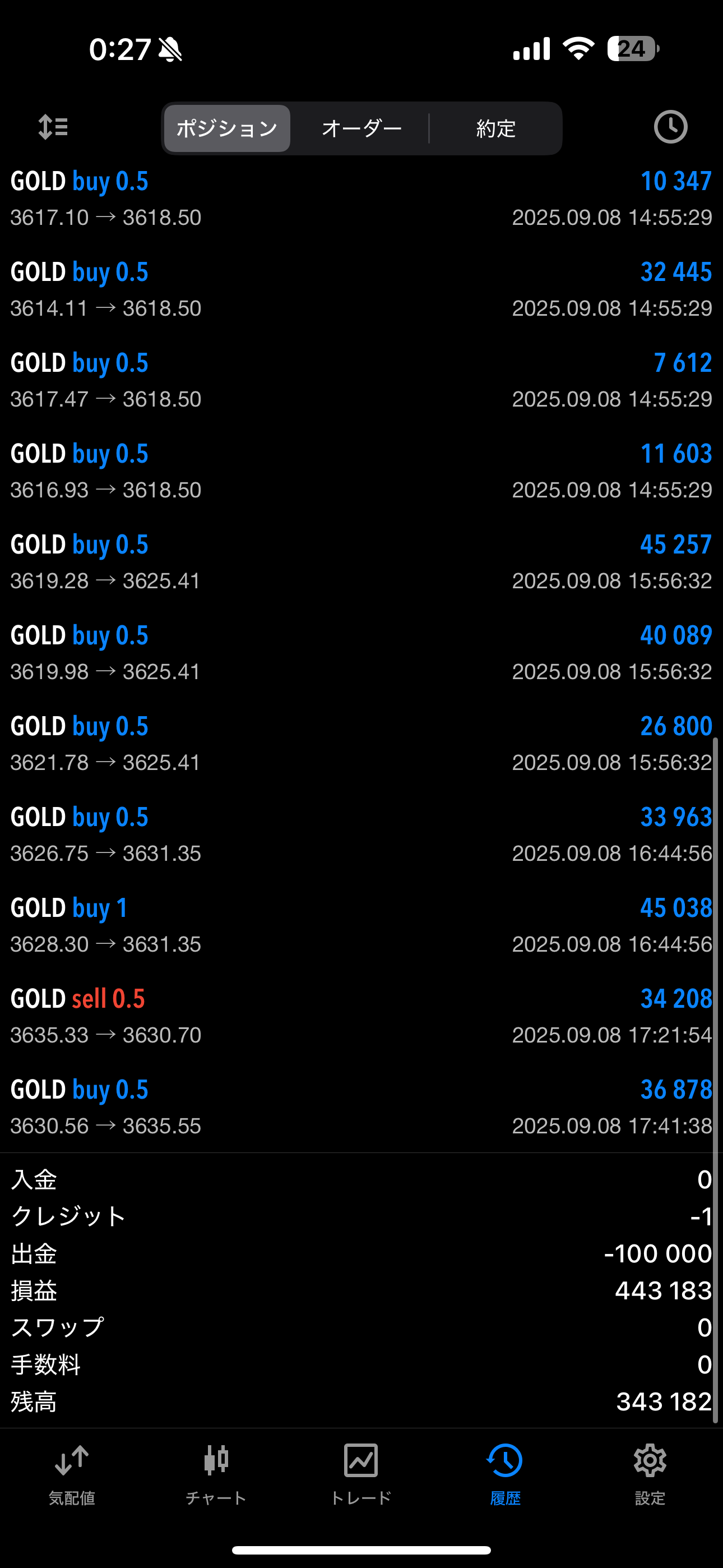Go to the 気配値 quotes tab
The width and height of the screenshot is (723, 1568).
coord(72,1475)
